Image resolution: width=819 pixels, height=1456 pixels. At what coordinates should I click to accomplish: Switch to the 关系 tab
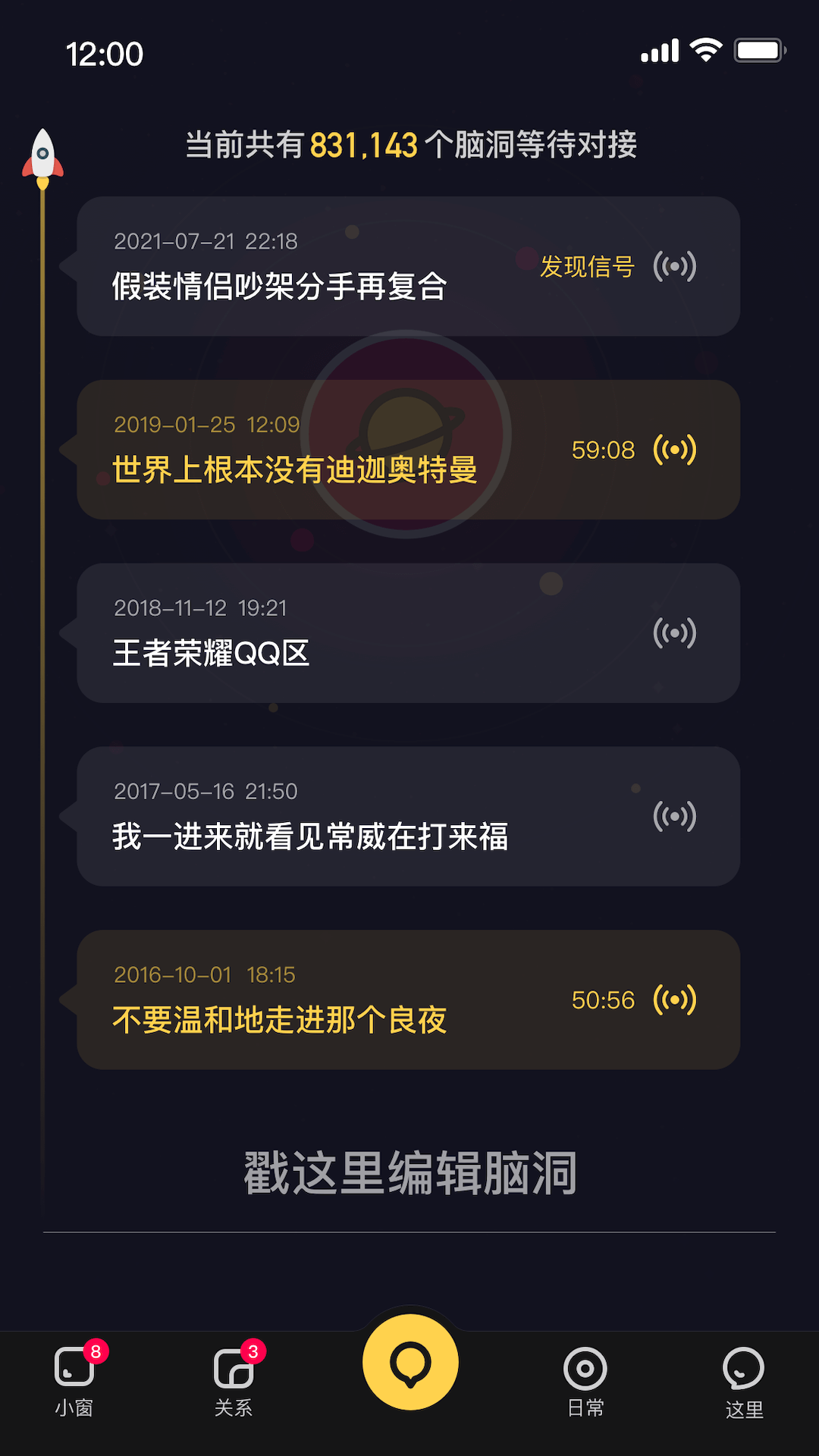coord(234,1380)
